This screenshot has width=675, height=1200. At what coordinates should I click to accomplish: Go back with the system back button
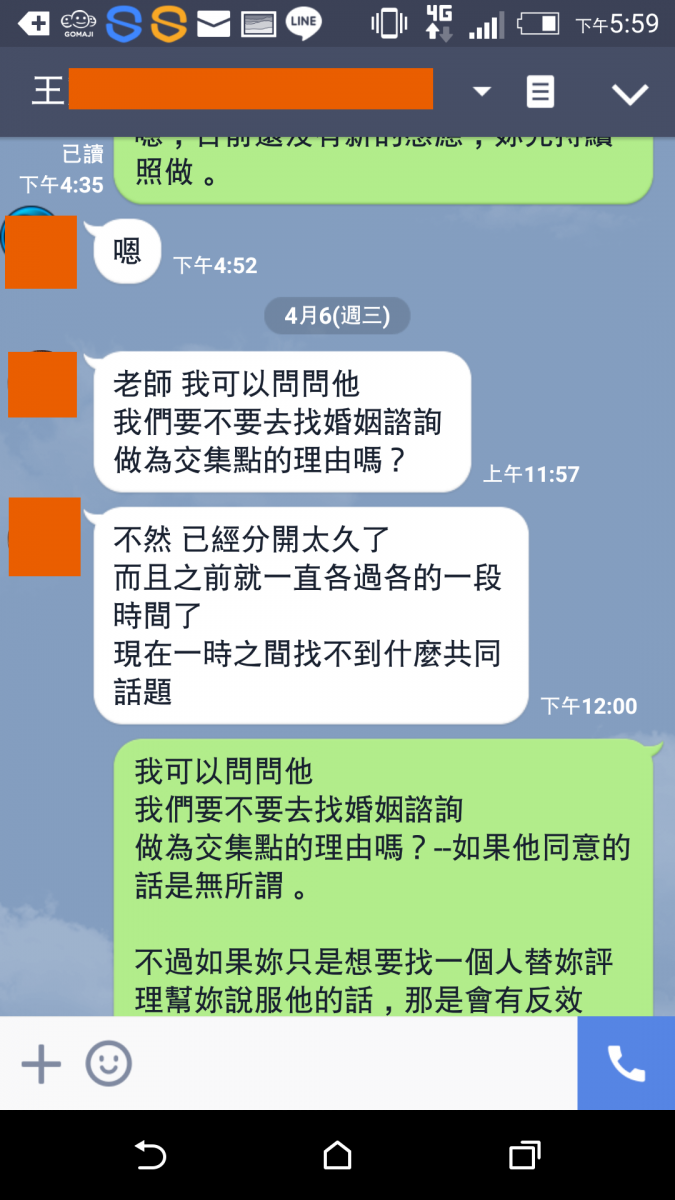click(x=150, y=1156)
